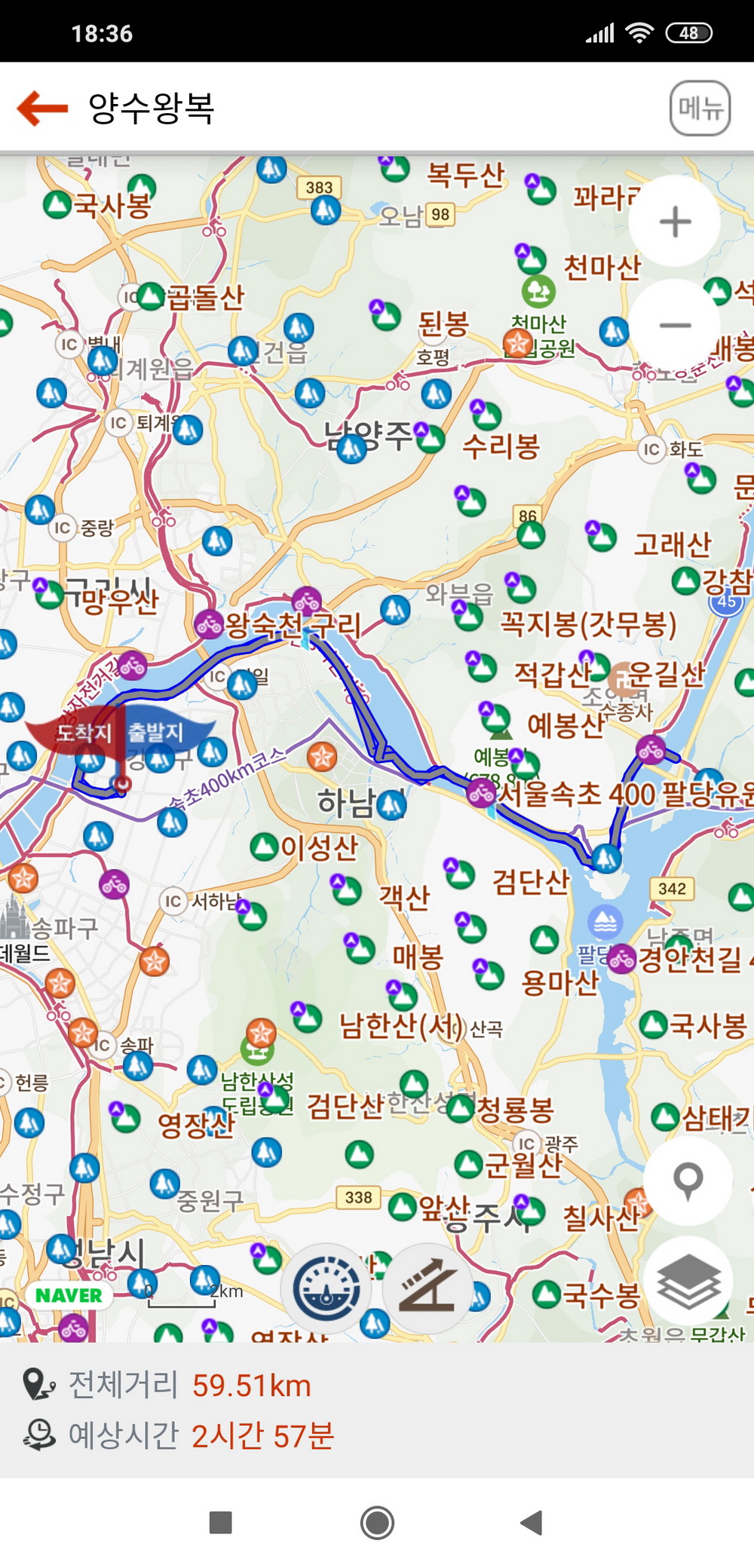Open the 메뉴 button

[700, 109]
